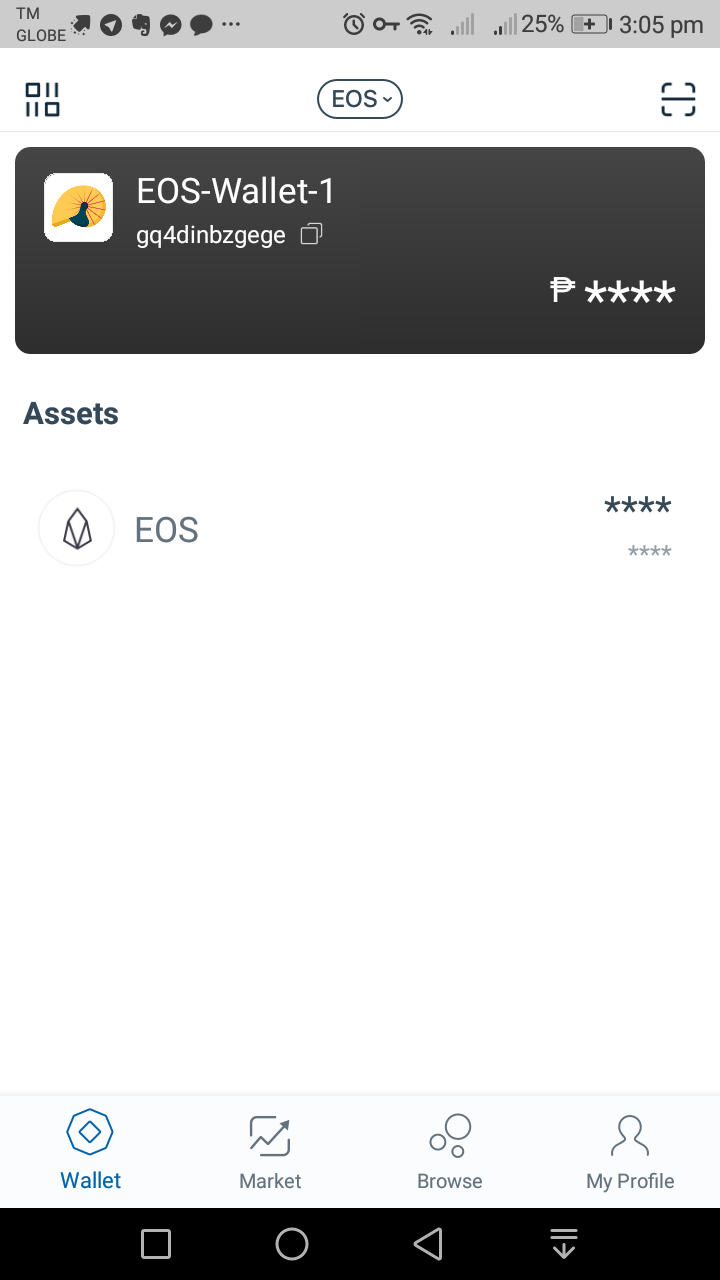Open the EOS network selector dropdown
The image size is (720, 1280).
[x=359, y=99]
